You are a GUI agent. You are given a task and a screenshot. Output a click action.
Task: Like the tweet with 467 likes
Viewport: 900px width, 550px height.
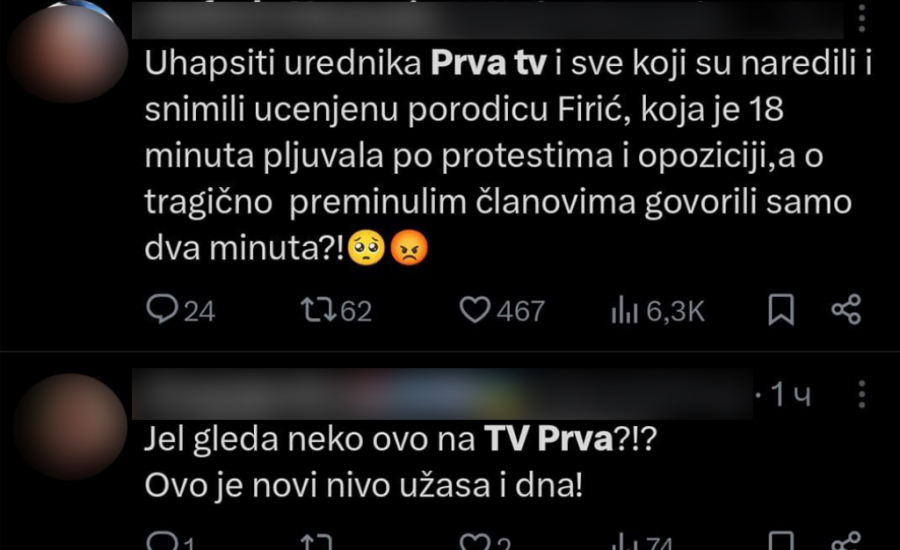pyautogui.click(x=475, y=311)
